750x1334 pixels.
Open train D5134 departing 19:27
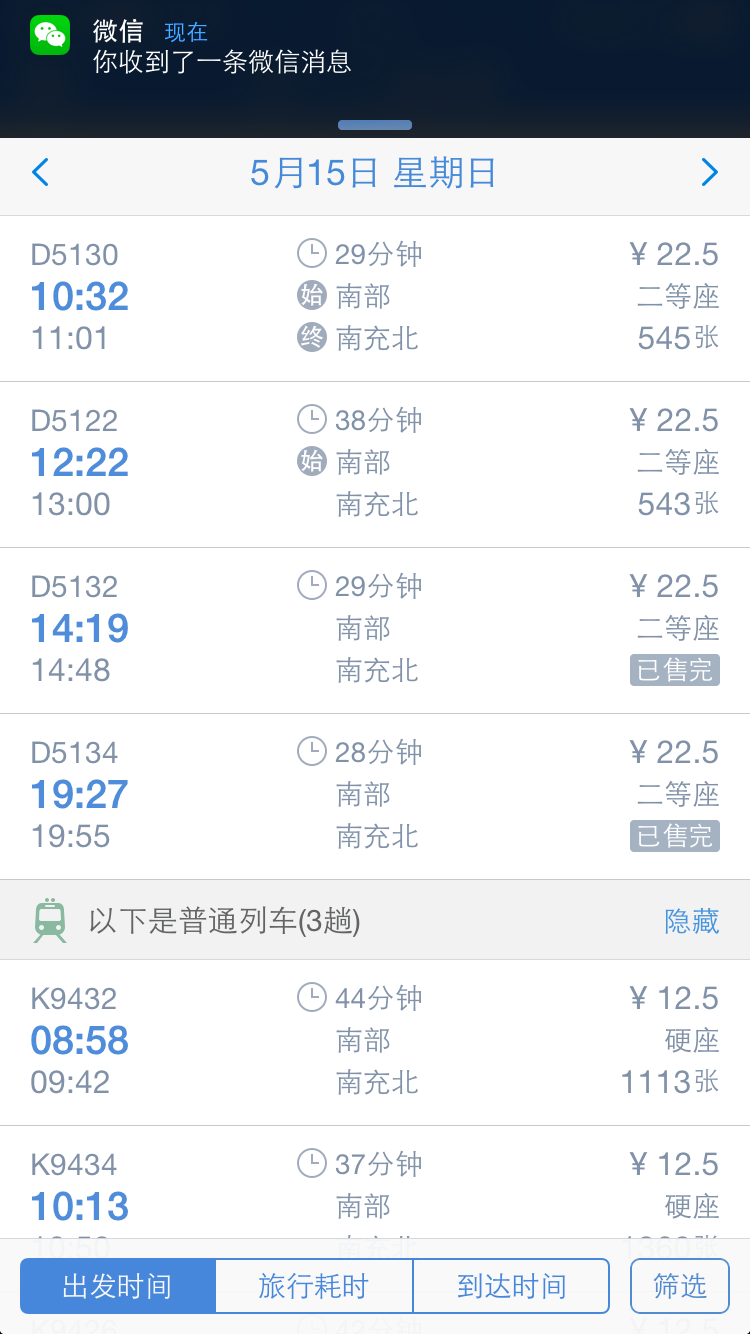click(375, 795)
